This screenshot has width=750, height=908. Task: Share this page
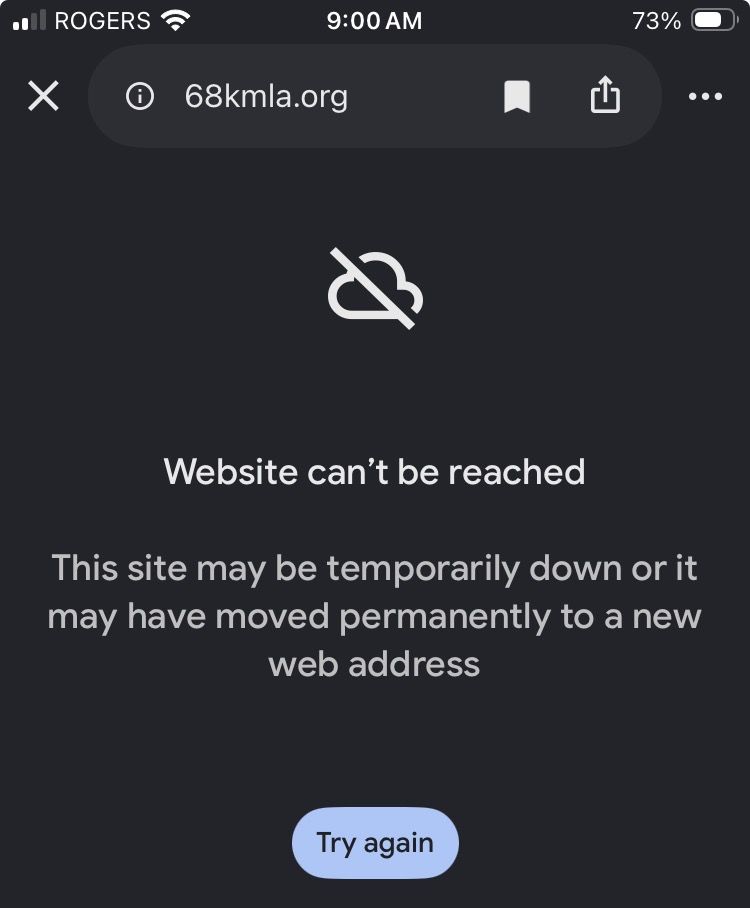605,94
